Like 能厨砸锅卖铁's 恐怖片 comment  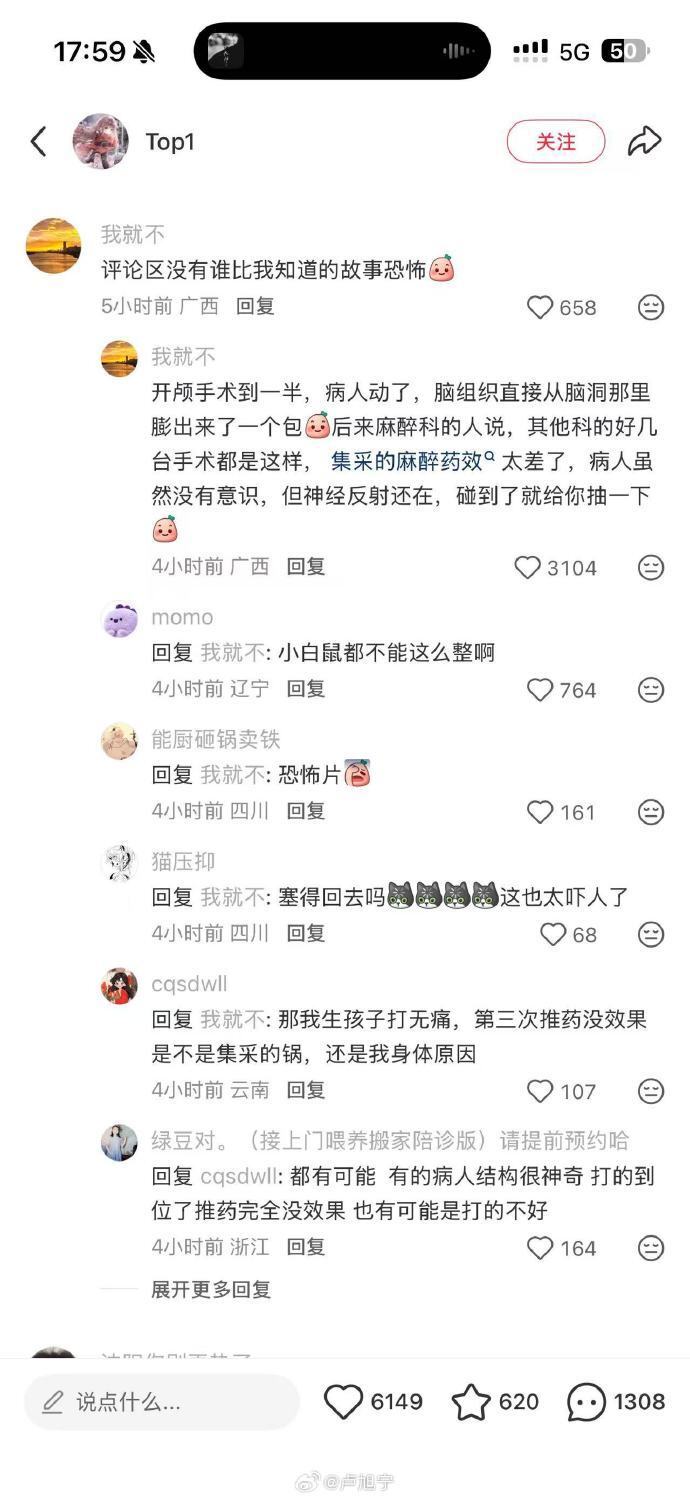point(541,811)
